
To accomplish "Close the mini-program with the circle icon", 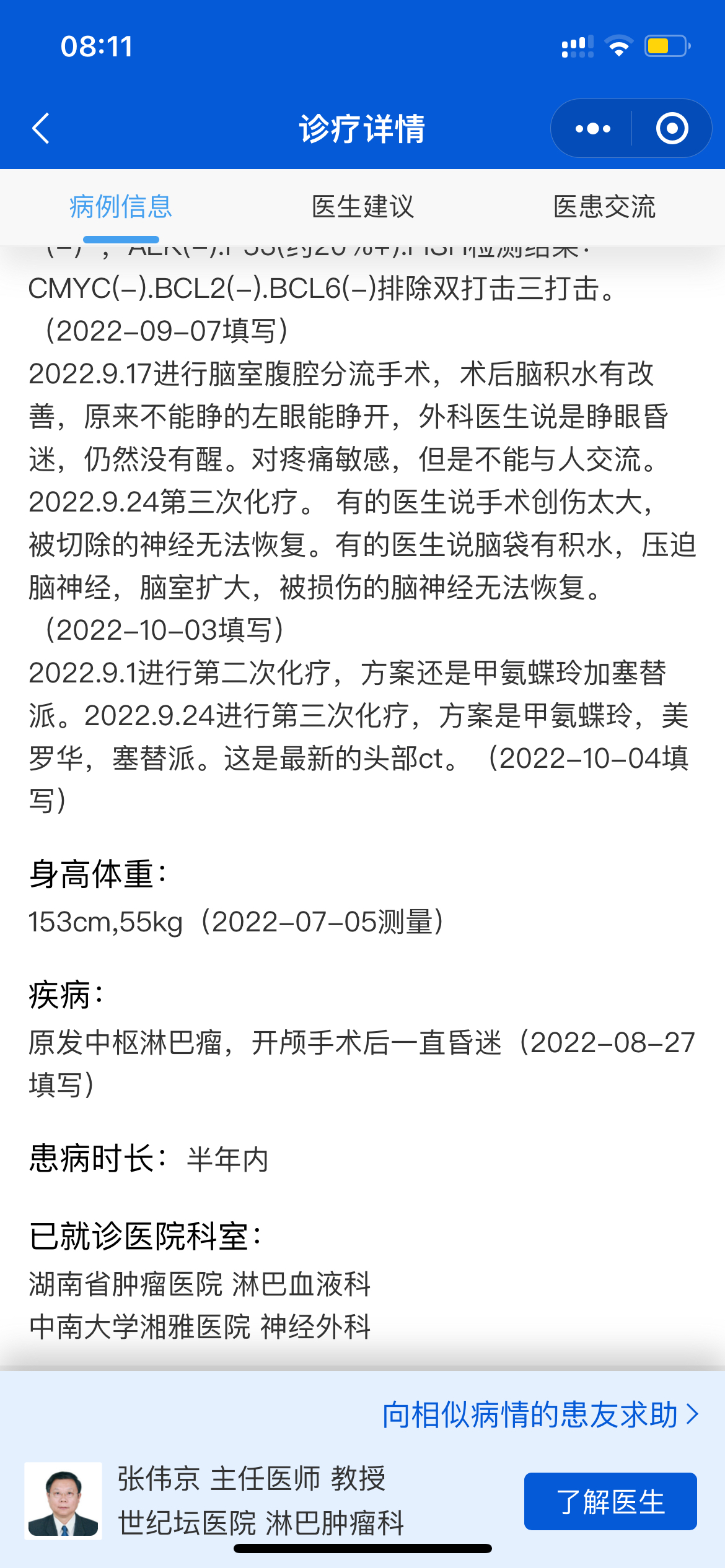I will 672,129.
